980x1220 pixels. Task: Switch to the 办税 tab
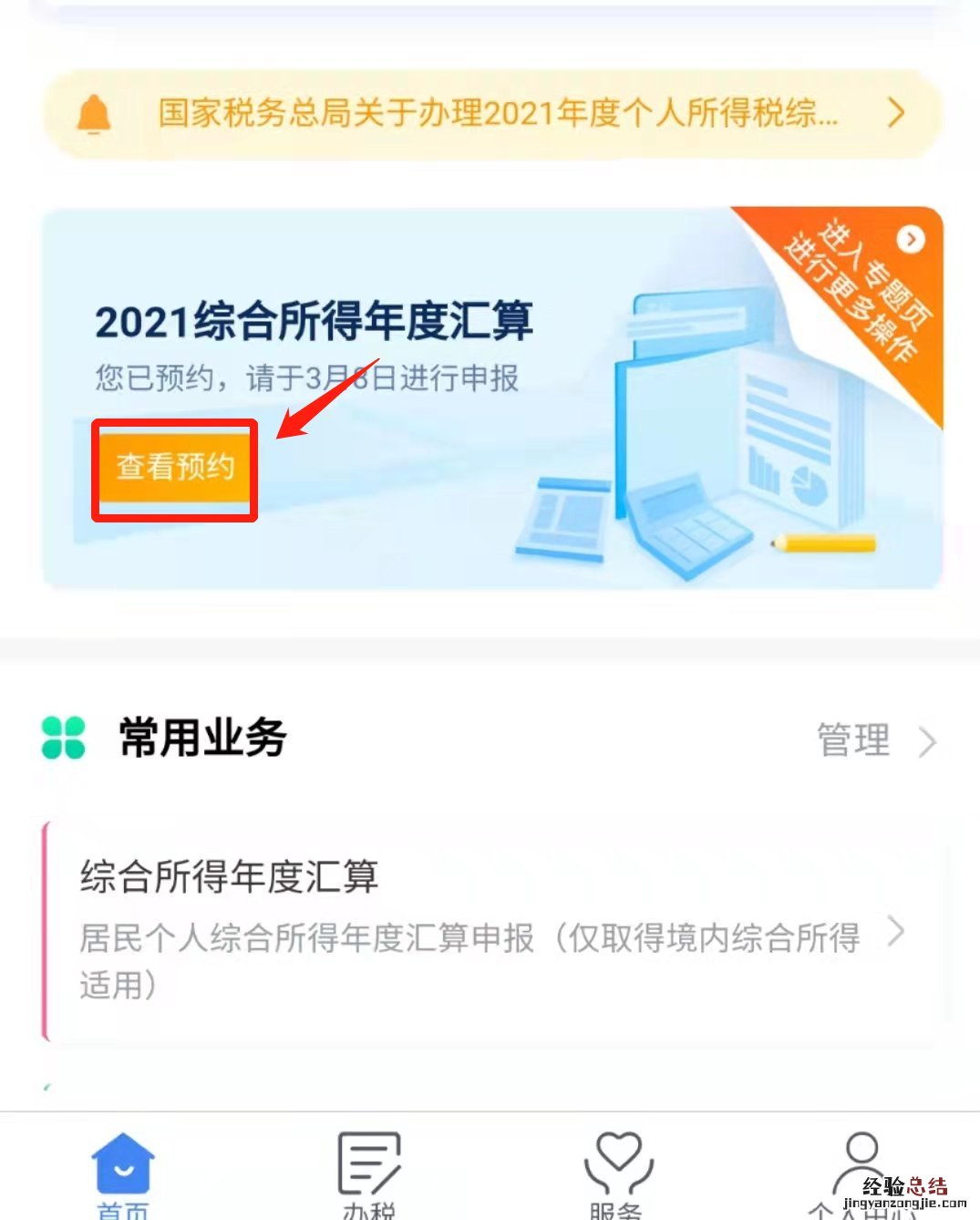pos(369,1172)
